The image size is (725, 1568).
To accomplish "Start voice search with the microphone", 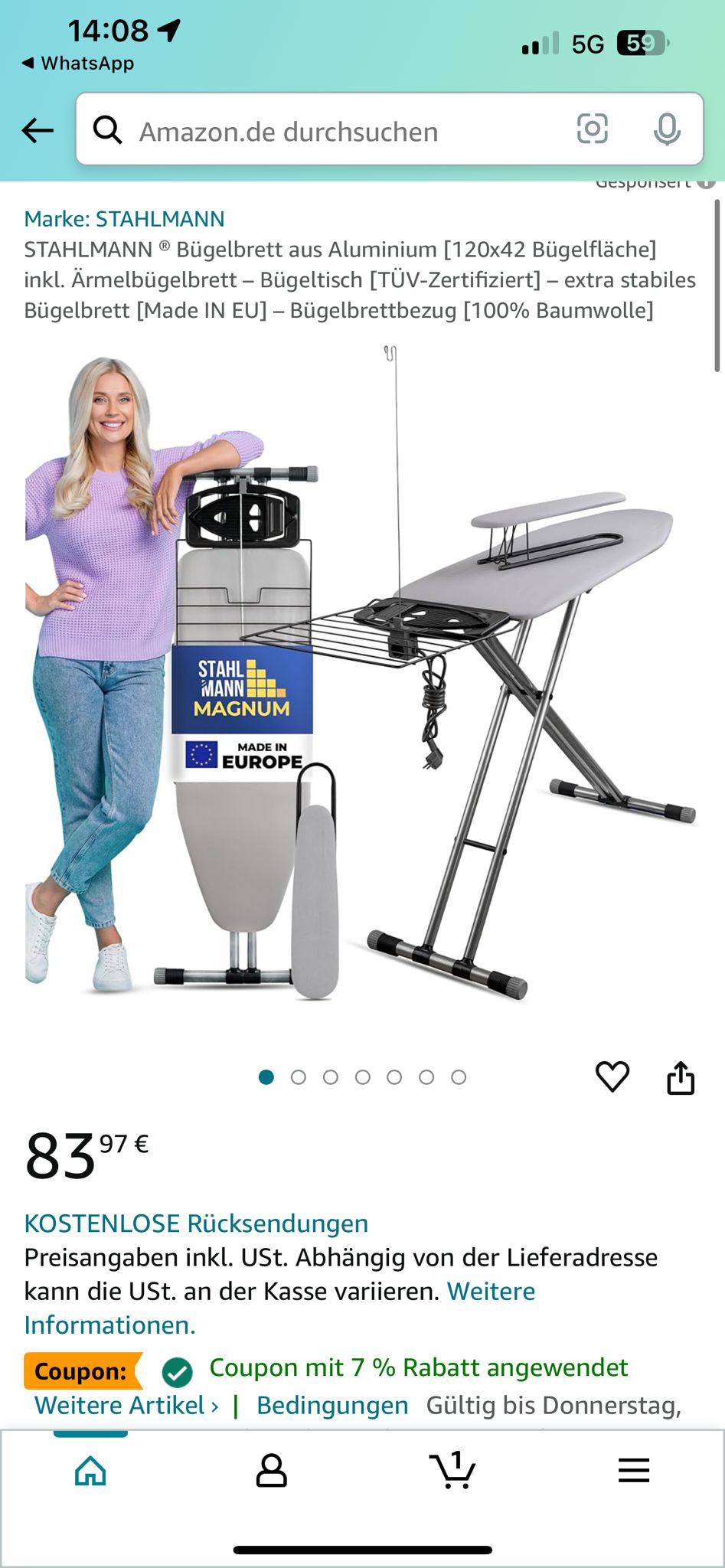I will point(667,129).
